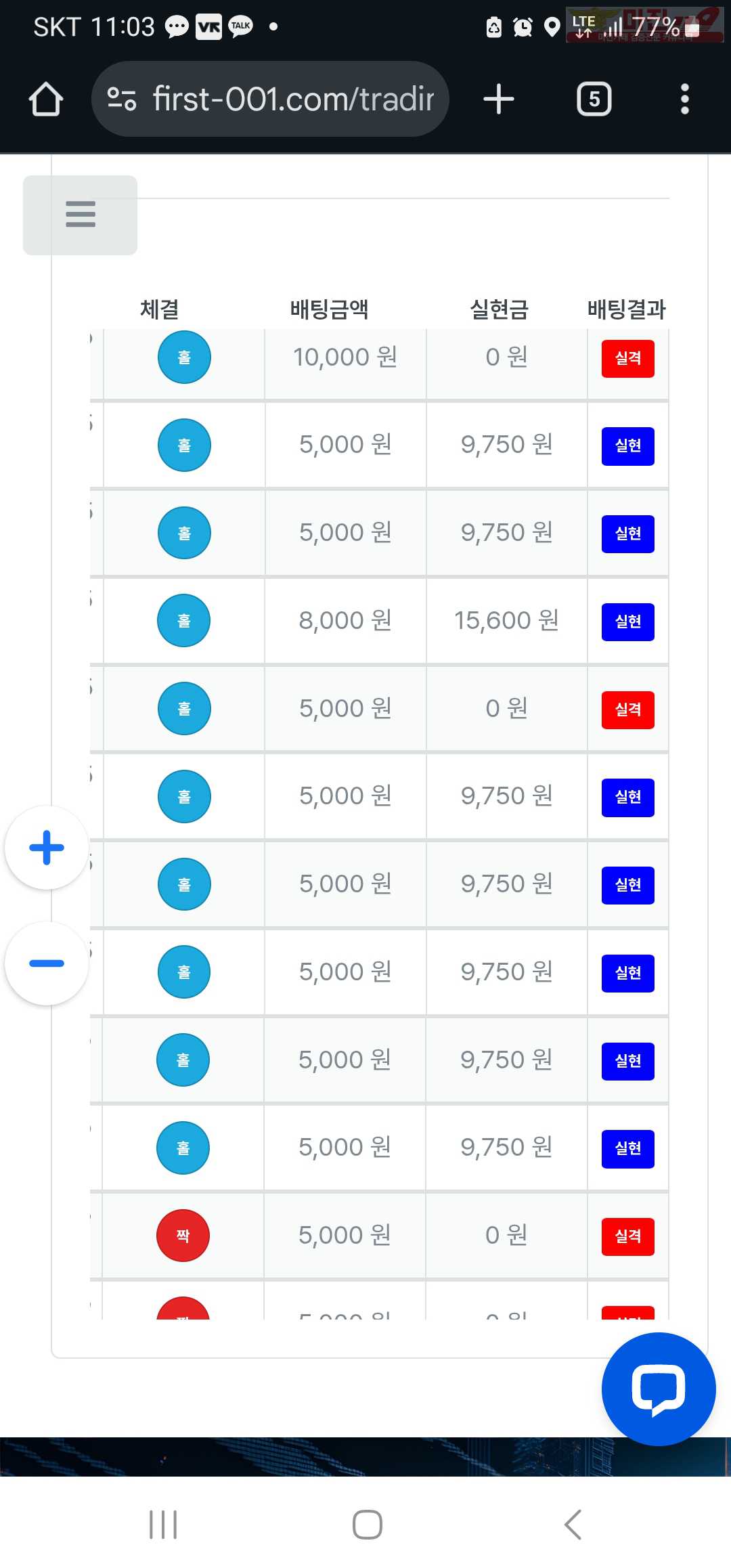
Task: Open the hamburger menu on the page
Action: (81, 215)
